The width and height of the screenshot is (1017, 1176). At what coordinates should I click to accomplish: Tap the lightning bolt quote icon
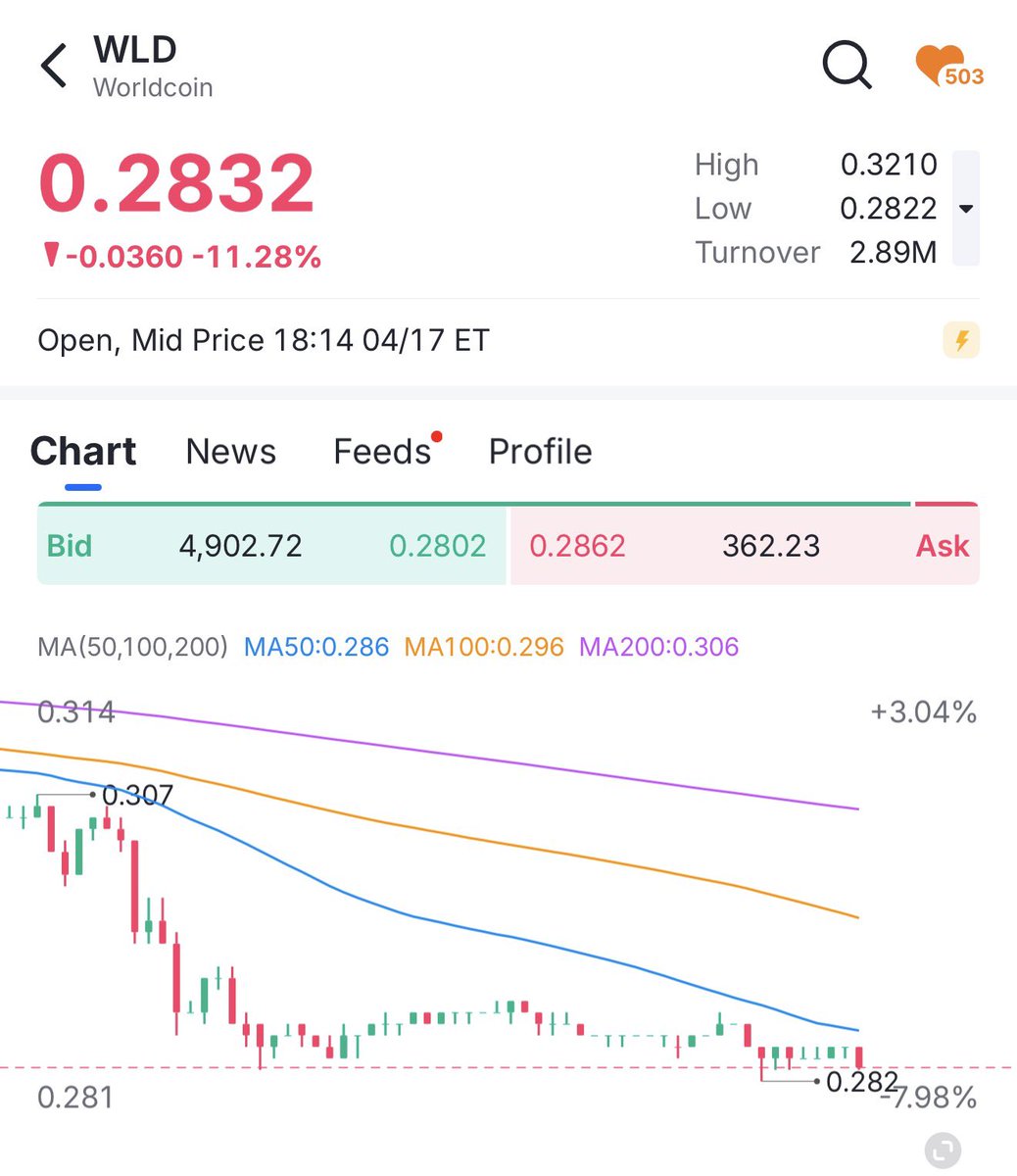[x=961, y=341]
